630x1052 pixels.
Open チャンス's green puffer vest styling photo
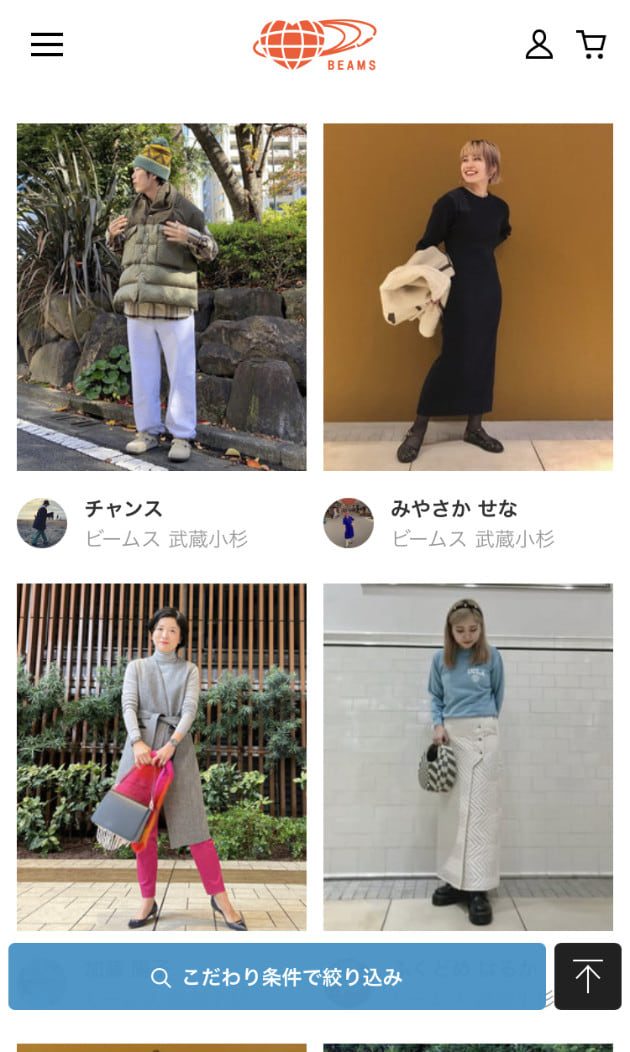(162, 297)
